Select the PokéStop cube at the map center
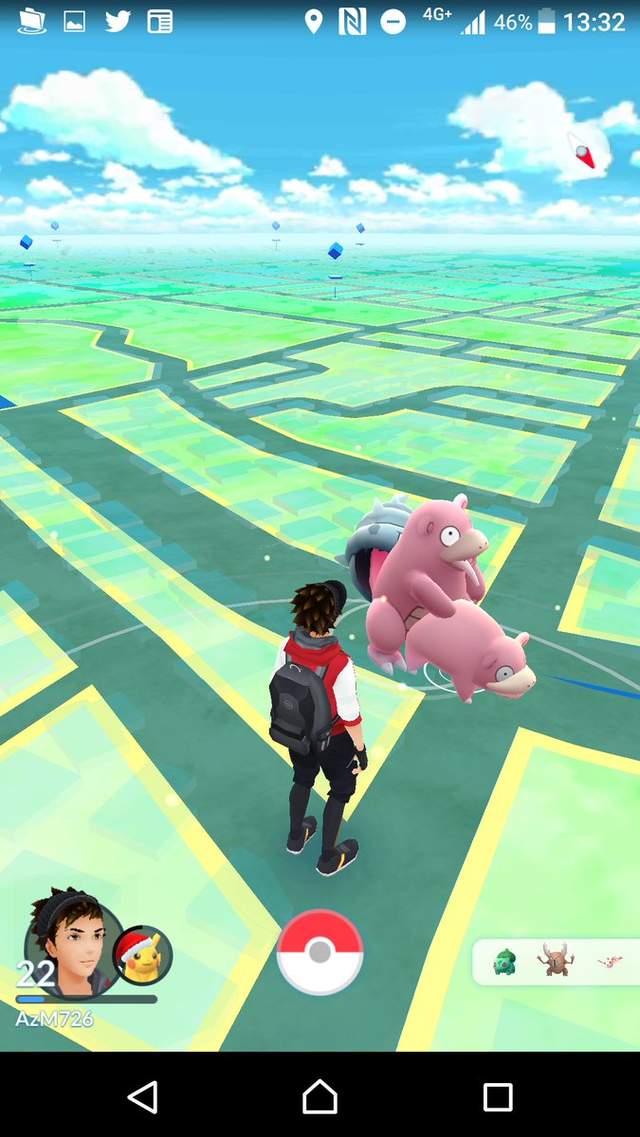Screen dimensions: 640x1137 click(335, 251)
